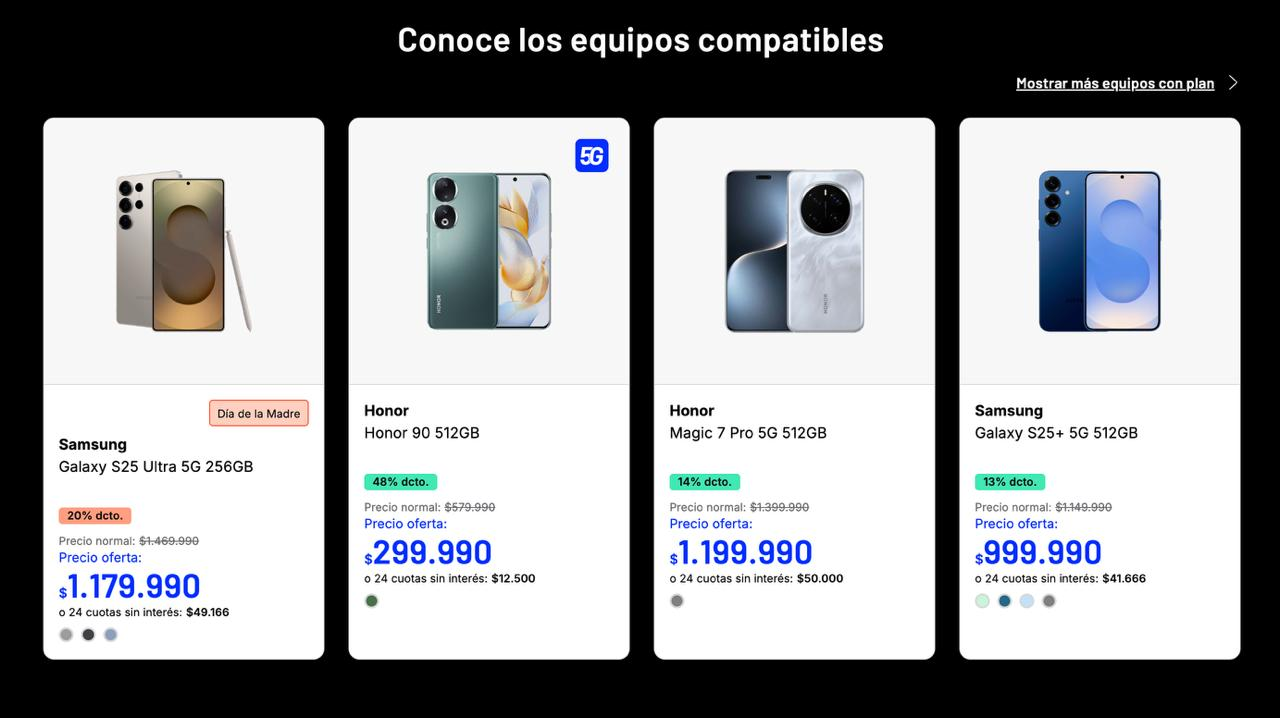Select green color for Honor 90
Viewport: 1280px width, 718px height.
372,601
